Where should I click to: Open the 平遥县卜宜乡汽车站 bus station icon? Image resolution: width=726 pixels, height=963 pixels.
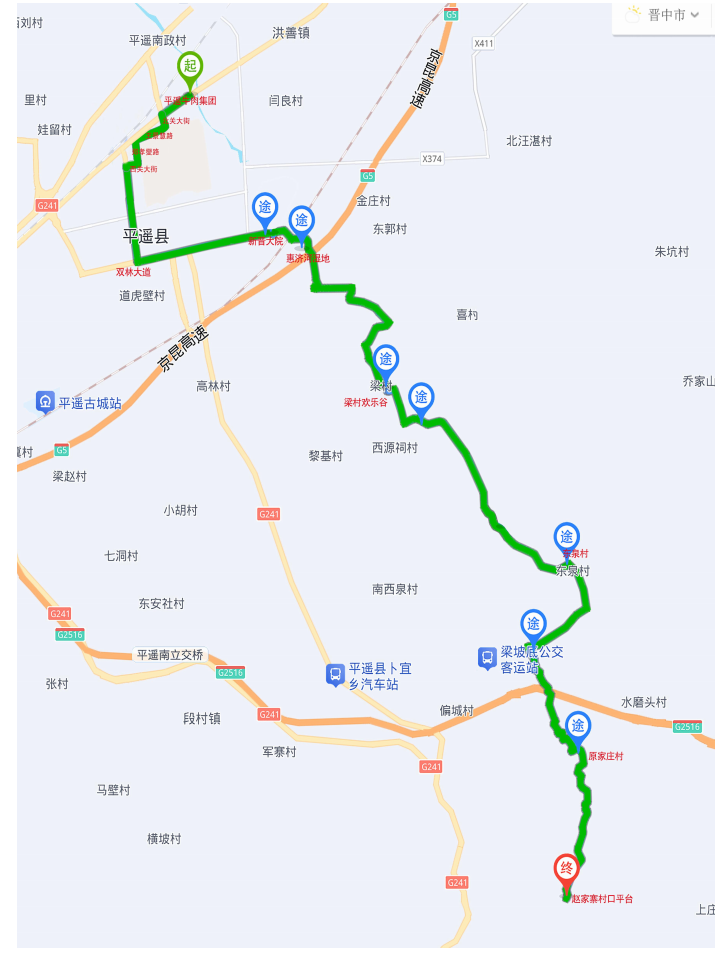click(336, 676)
